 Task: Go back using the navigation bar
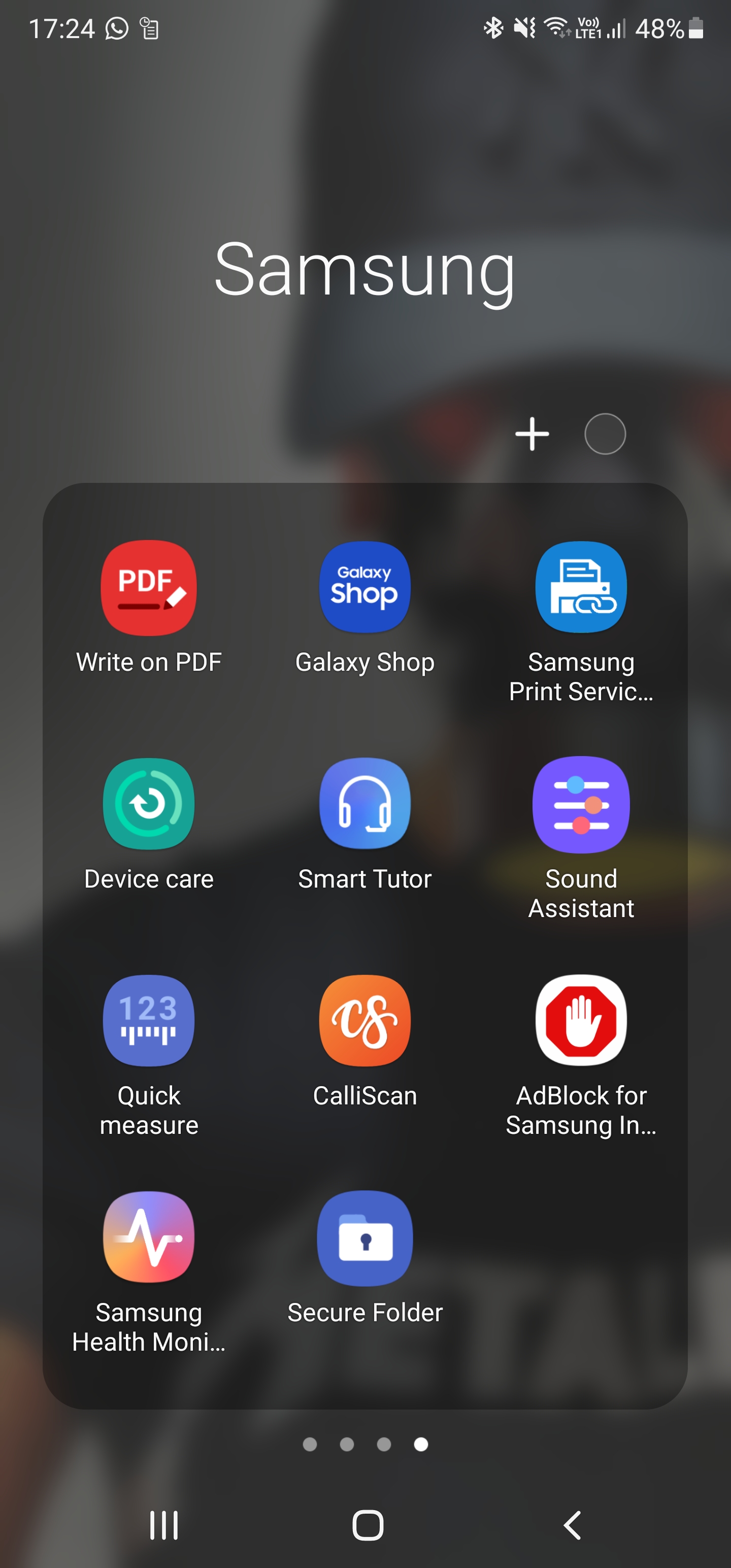pos(572,1525)
